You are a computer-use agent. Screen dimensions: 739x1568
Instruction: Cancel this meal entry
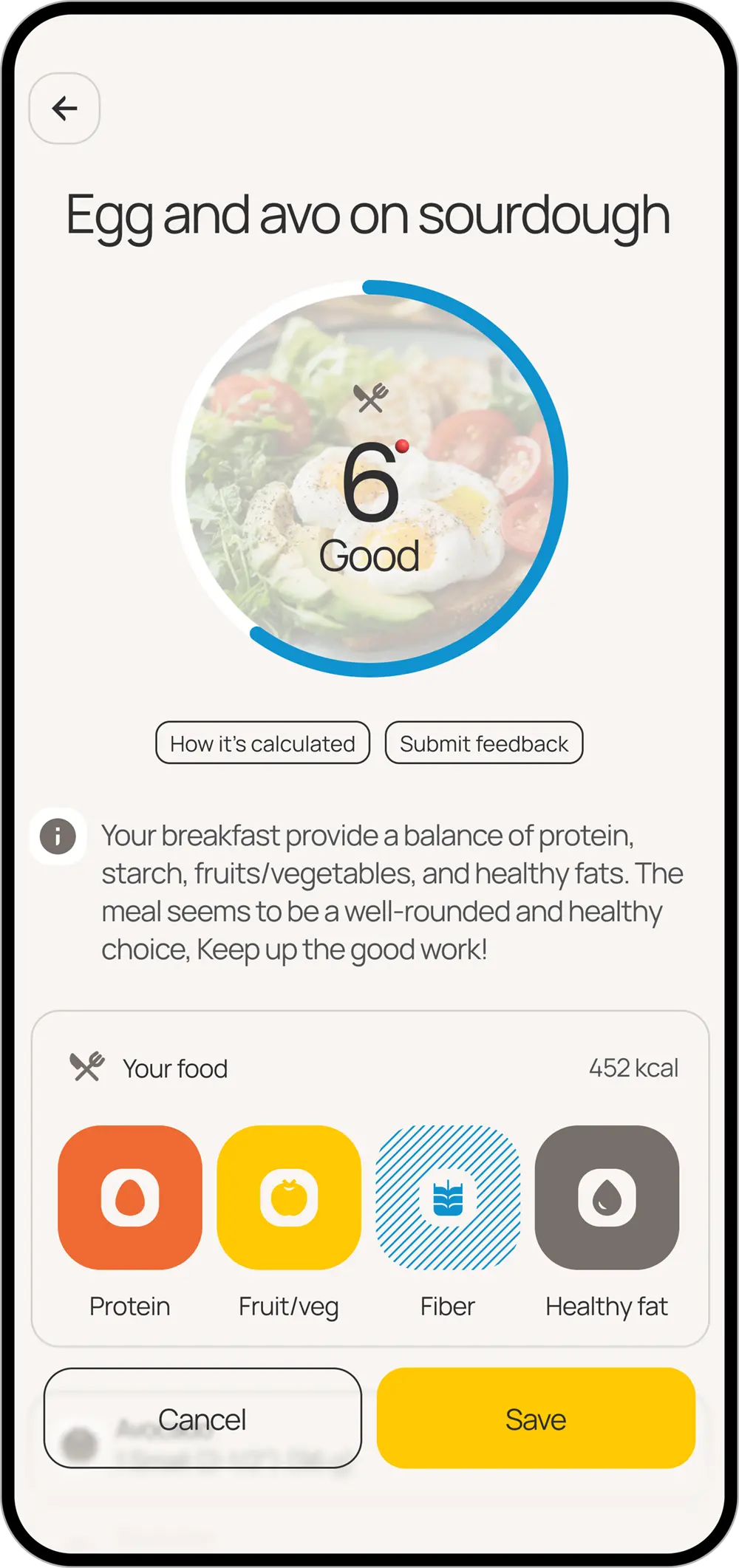pyautogui.click(x=202, y=1418)
